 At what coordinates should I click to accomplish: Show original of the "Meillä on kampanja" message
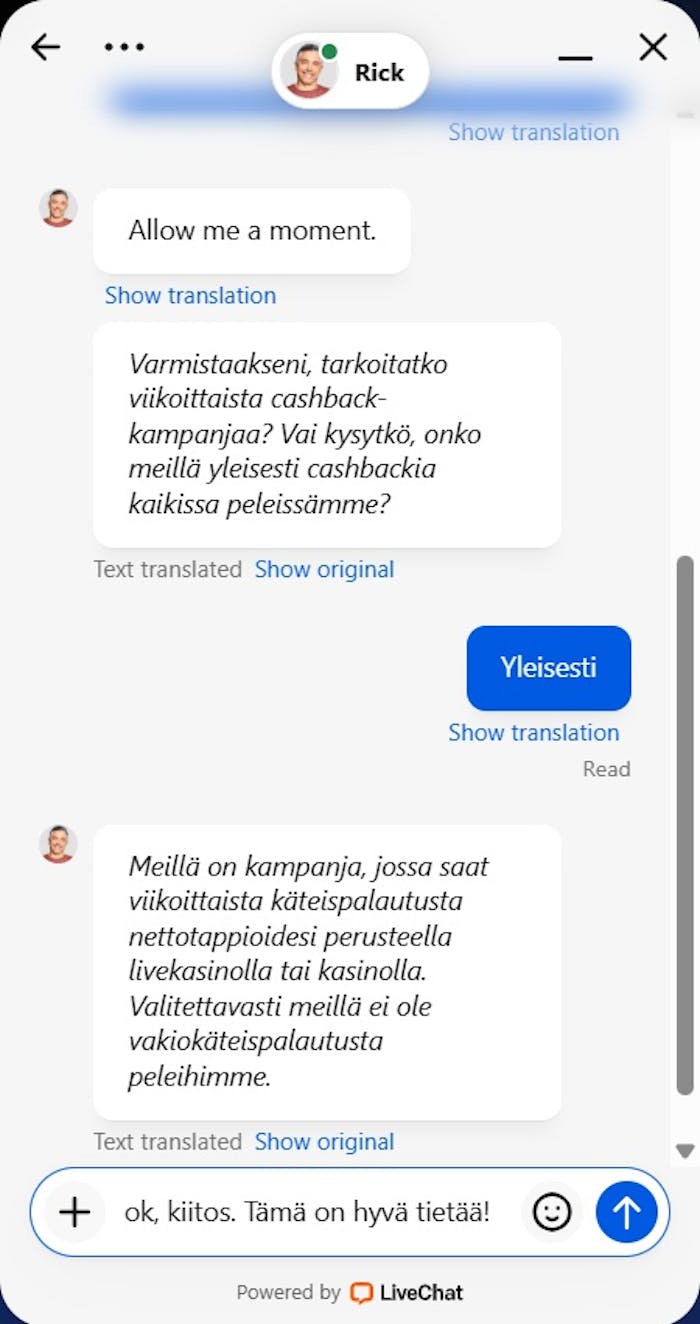[324, 1142]
